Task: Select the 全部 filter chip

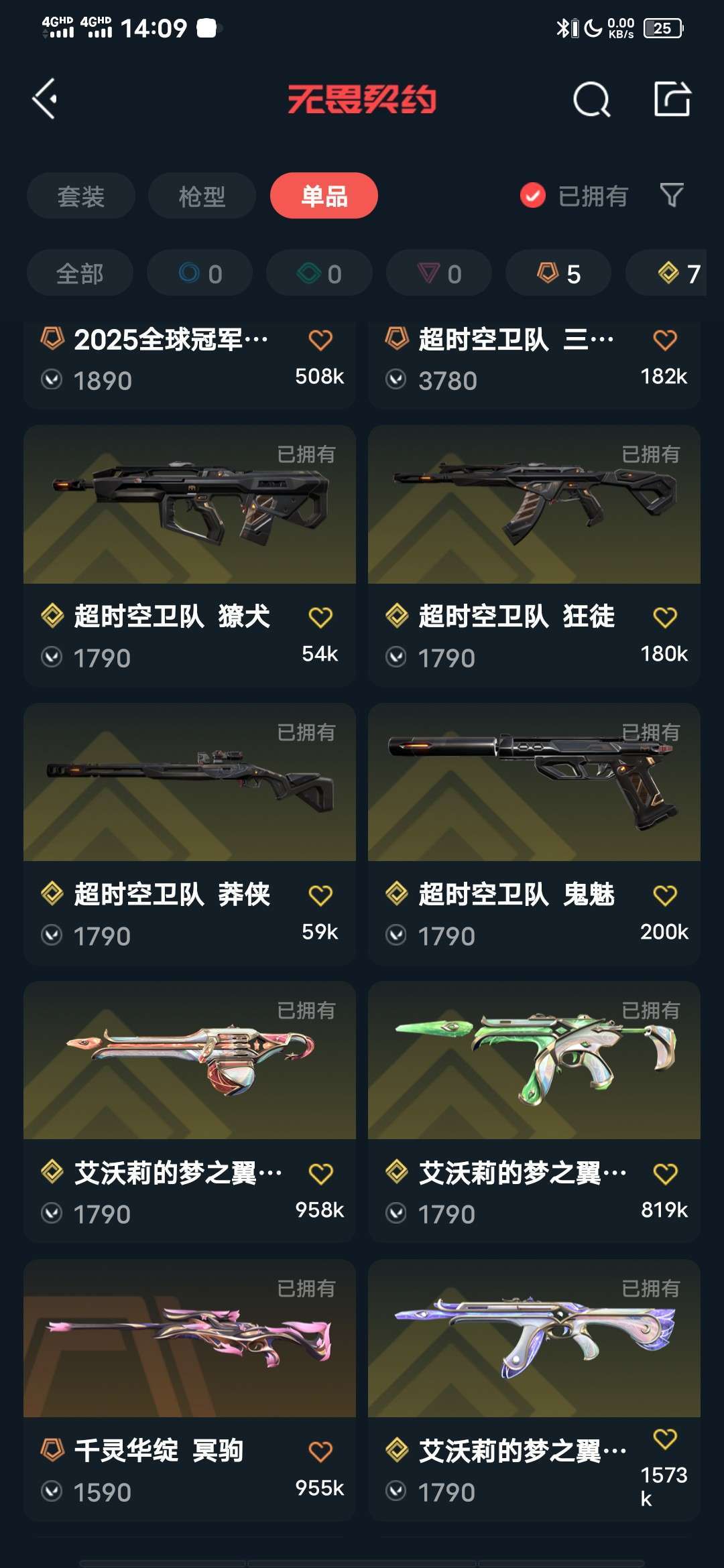Action: [80, 273]
